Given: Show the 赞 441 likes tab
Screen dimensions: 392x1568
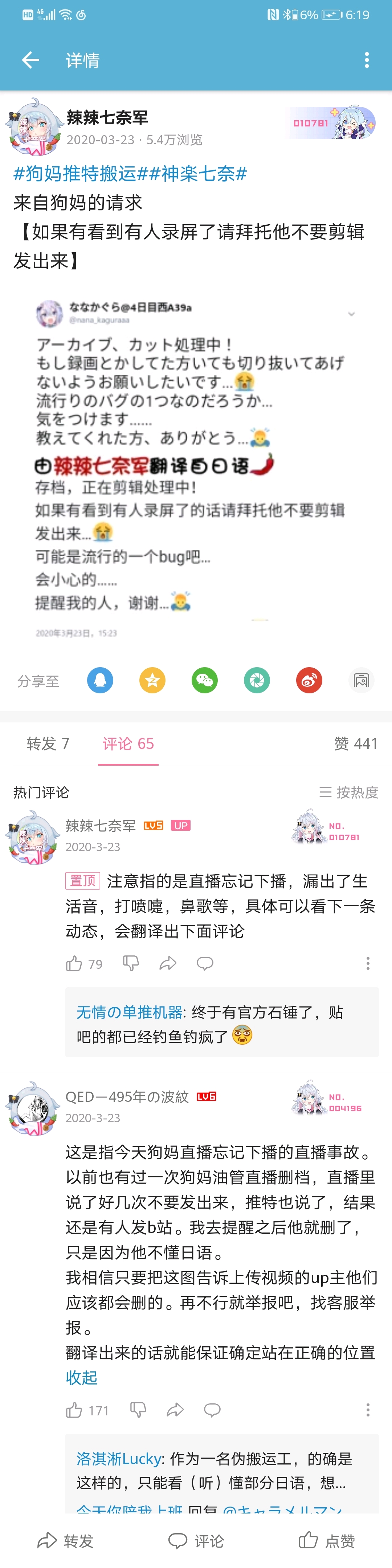Looking at the screenshot, I should click(x=356, y=743).
